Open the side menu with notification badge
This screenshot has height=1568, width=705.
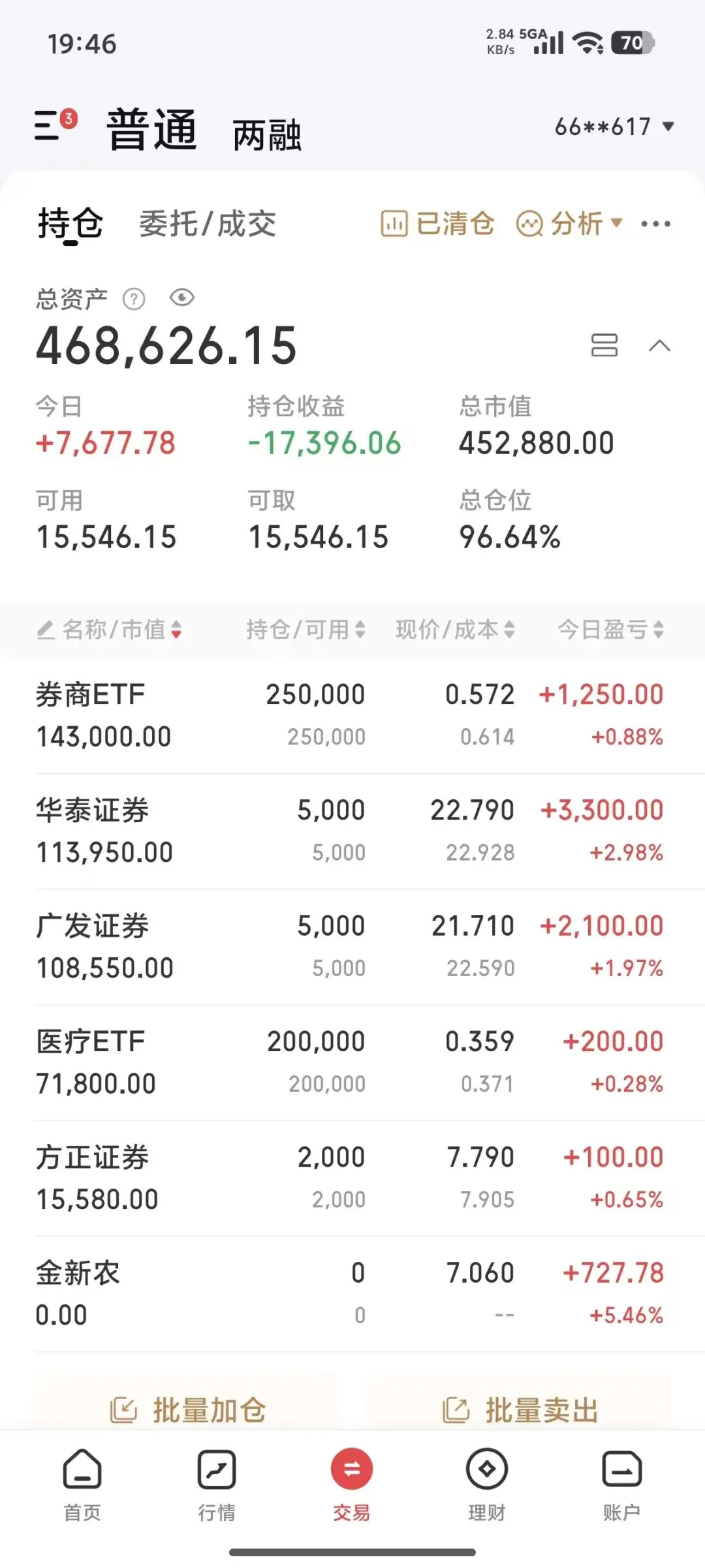coord(54,124)
